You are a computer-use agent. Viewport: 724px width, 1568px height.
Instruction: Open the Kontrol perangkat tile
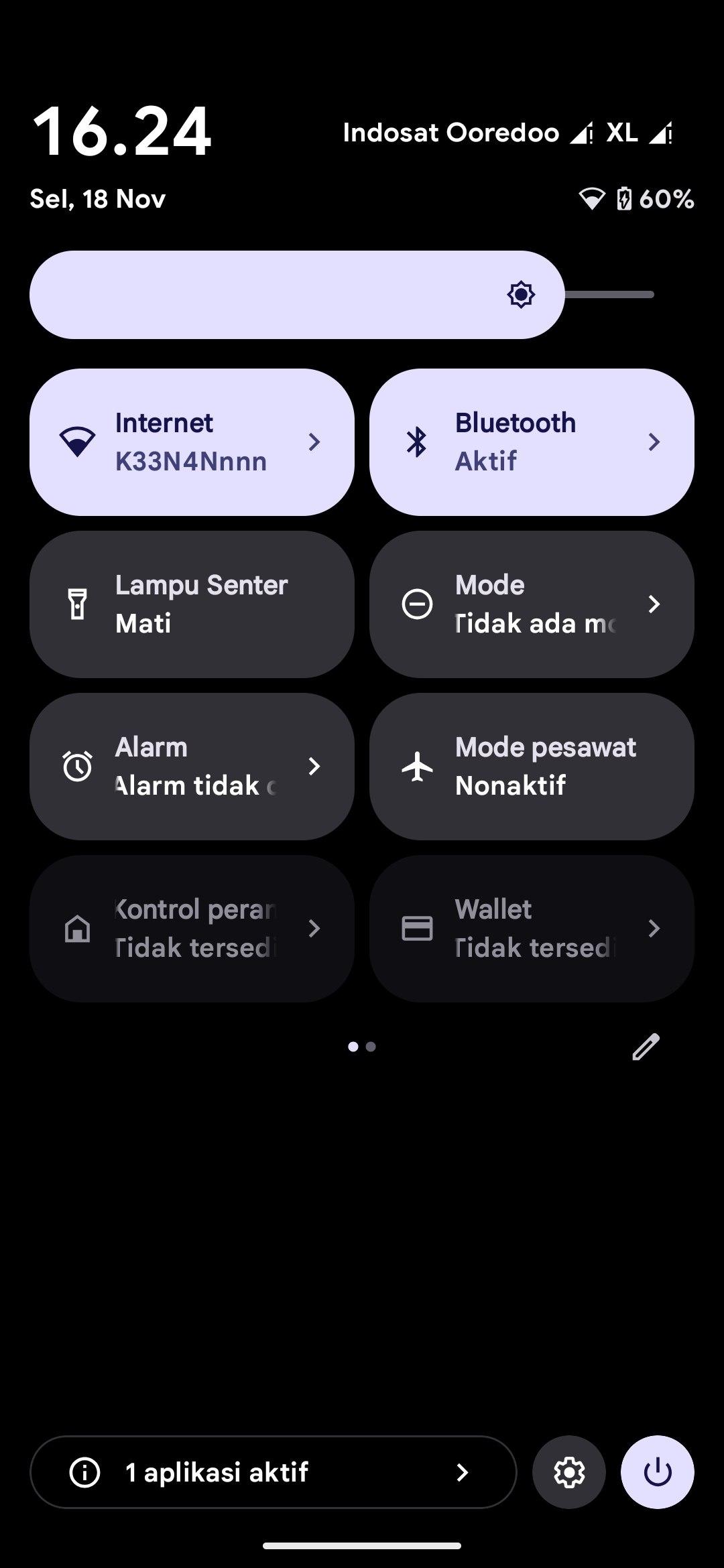click(192, 929)
